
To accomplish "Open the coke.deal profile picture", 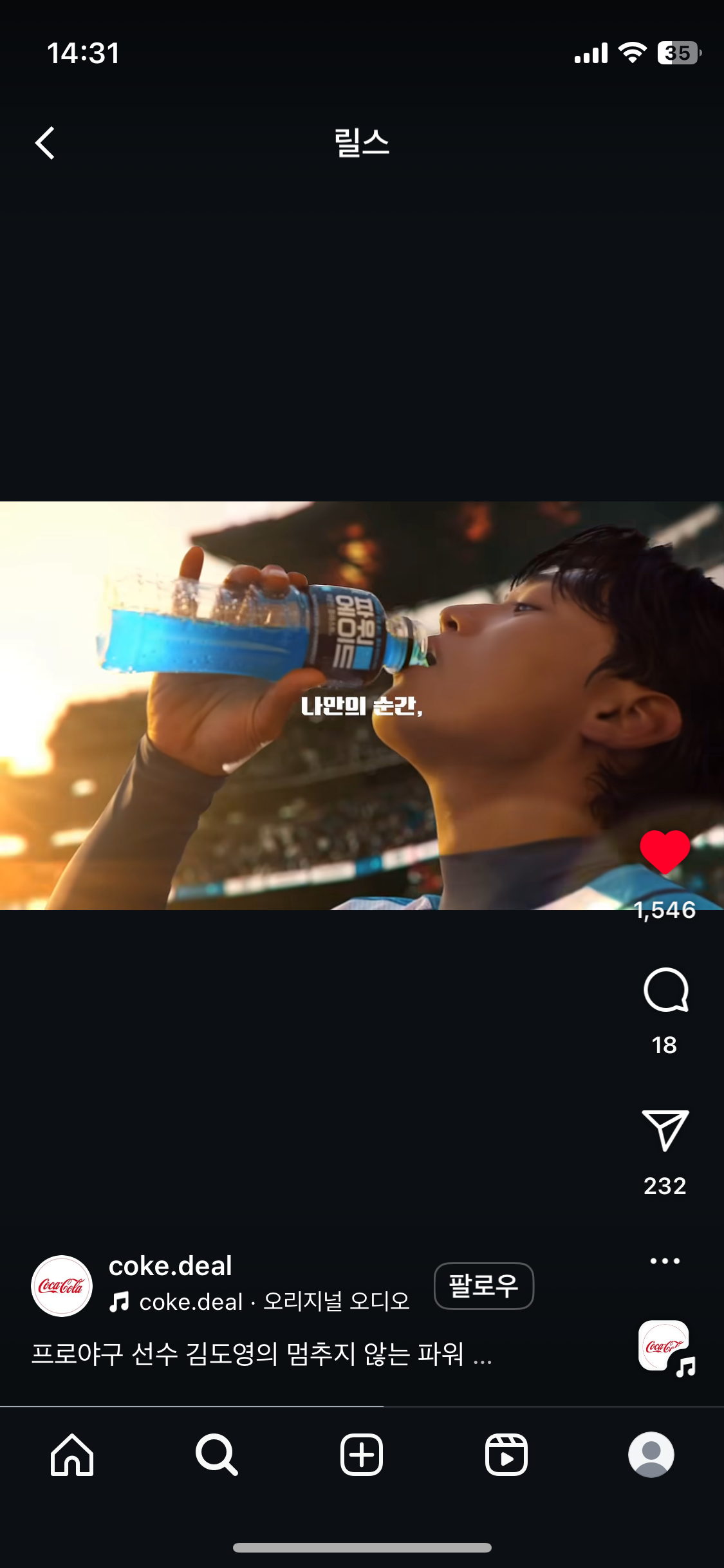I will point(62,1286).
